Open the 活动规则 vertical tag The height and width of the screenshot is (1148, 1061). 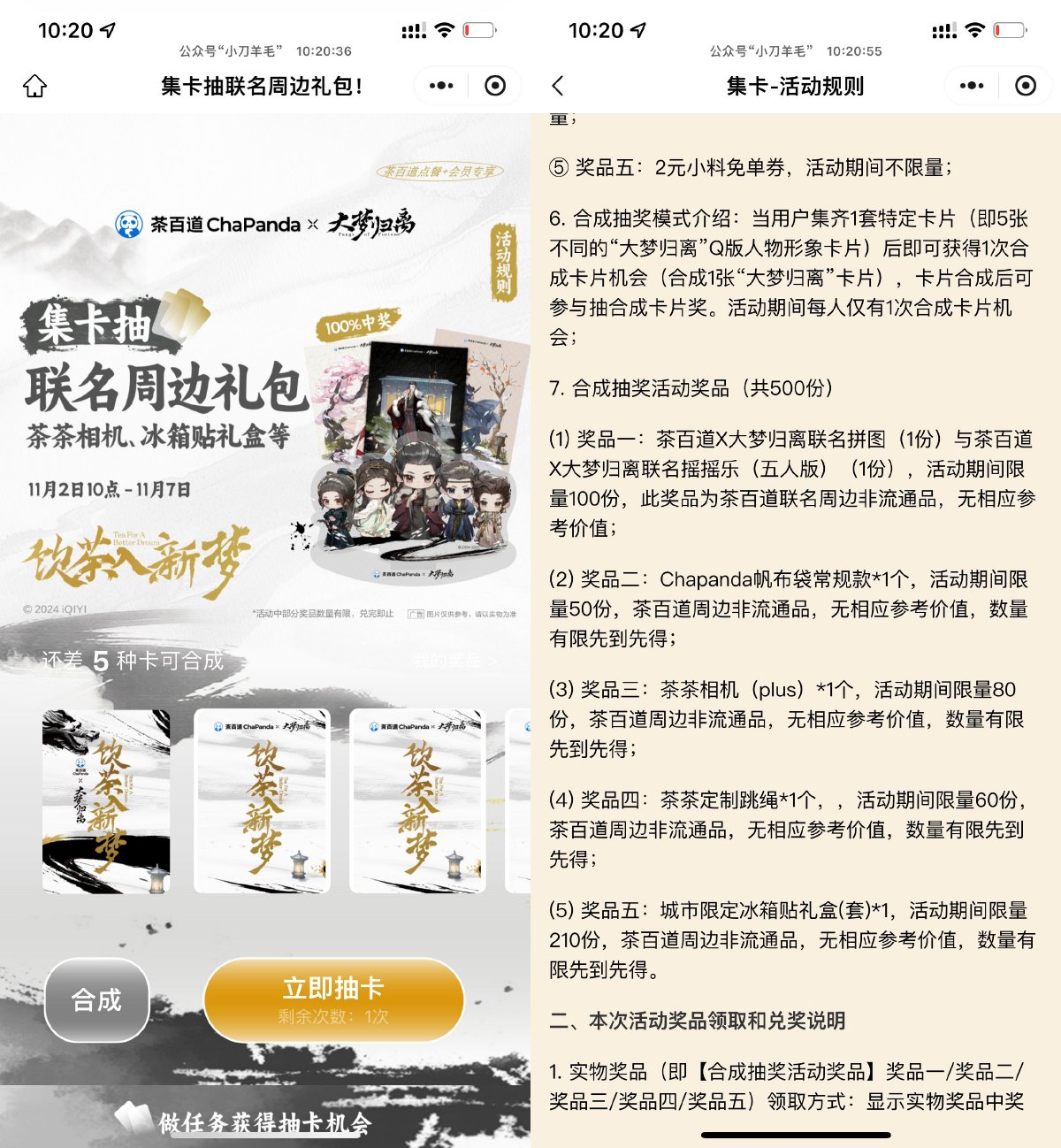503,262
